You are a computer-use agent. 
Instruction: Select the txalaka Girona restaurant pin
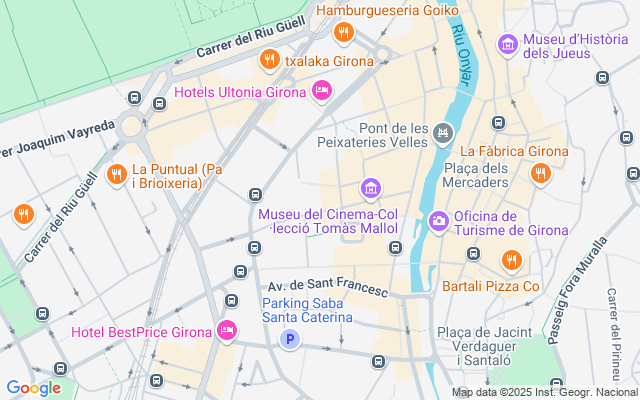(268, 60)
